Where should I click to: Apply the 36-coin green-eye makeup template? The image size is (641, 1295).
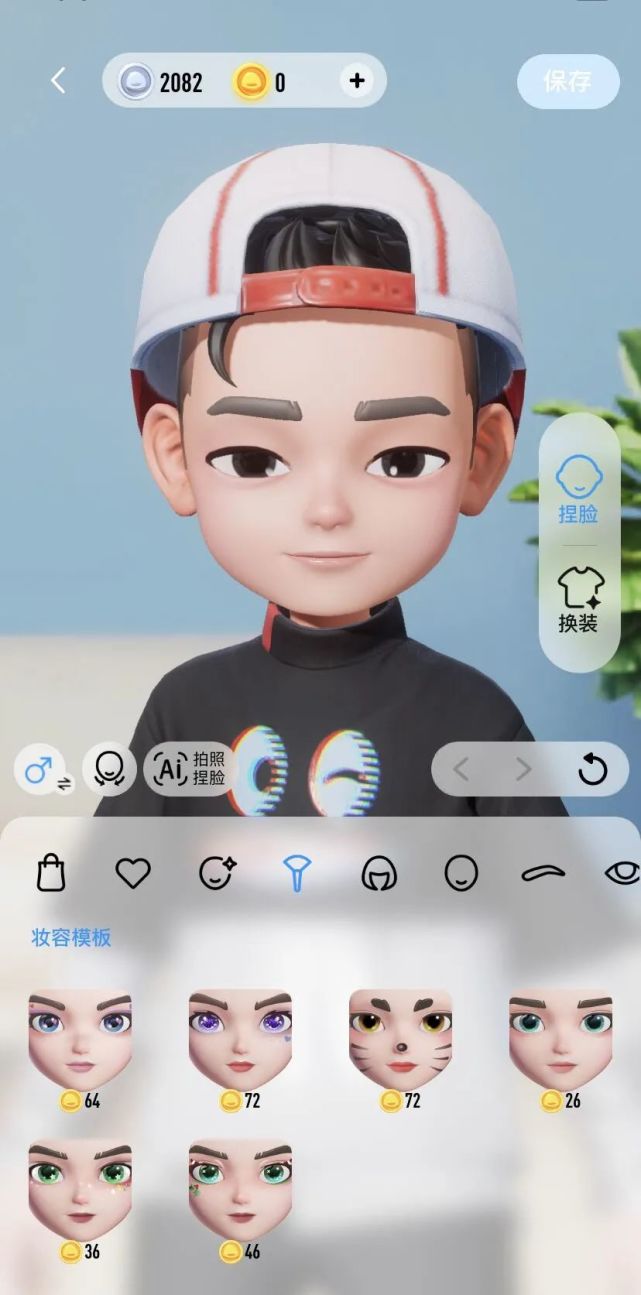click(x=80, y=1190)
